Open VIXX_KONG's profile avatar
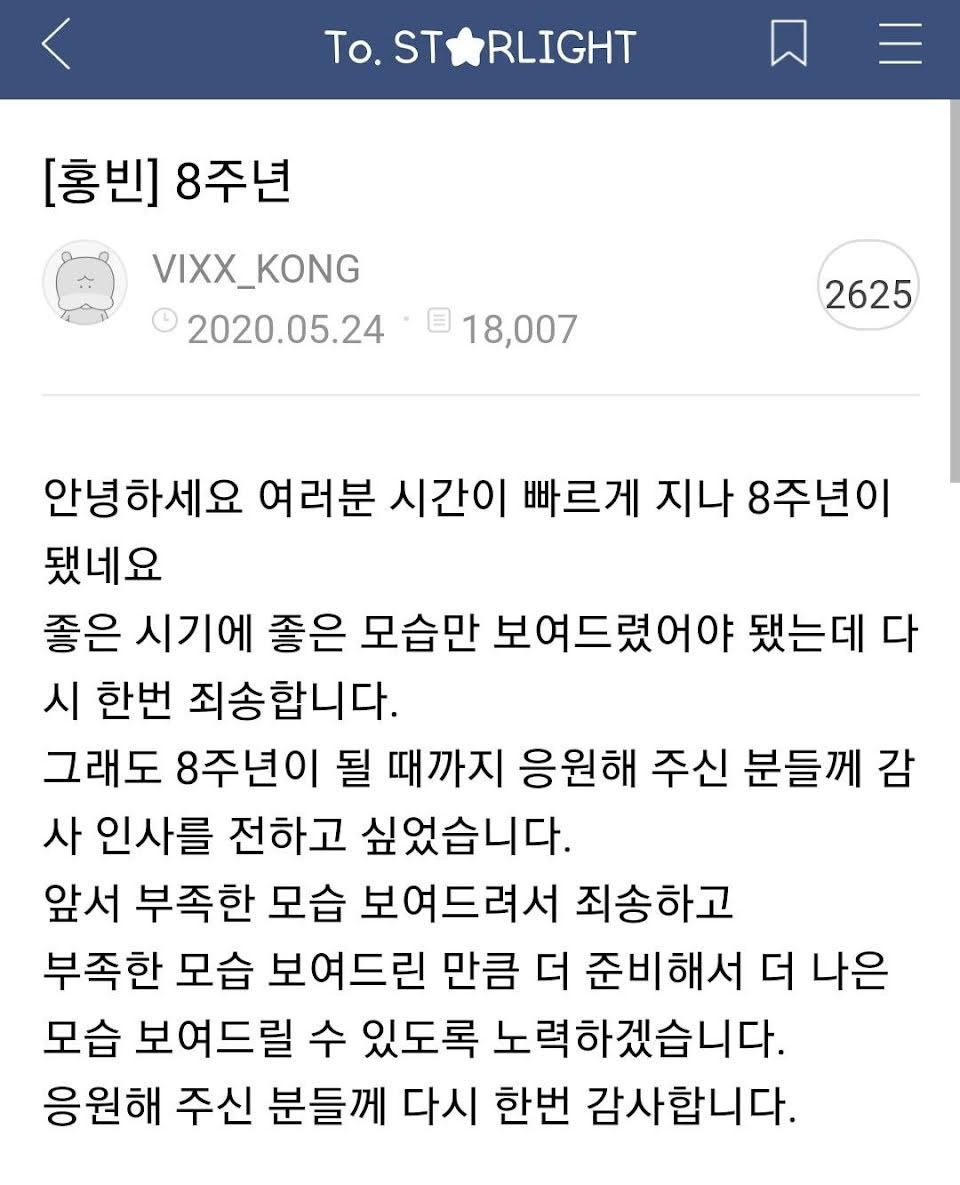 tap(84, 283)
